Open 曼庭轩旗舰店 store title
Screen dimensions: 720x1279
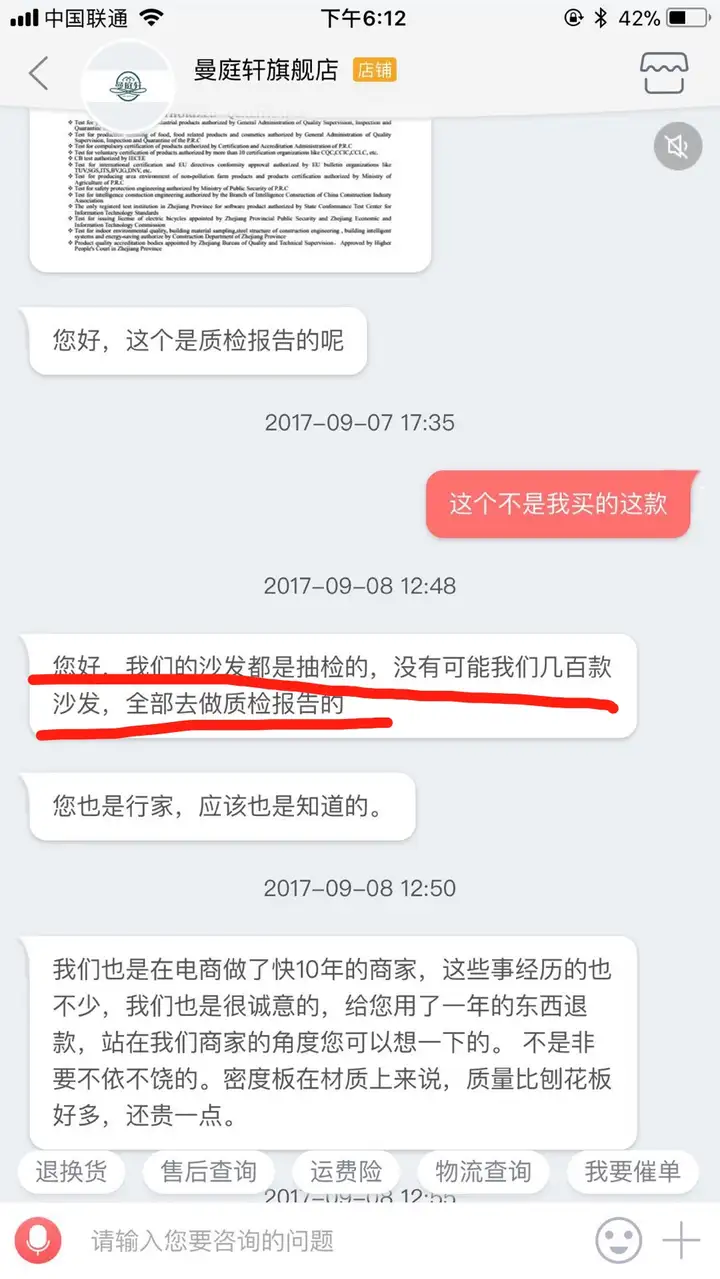coord(266,70)
